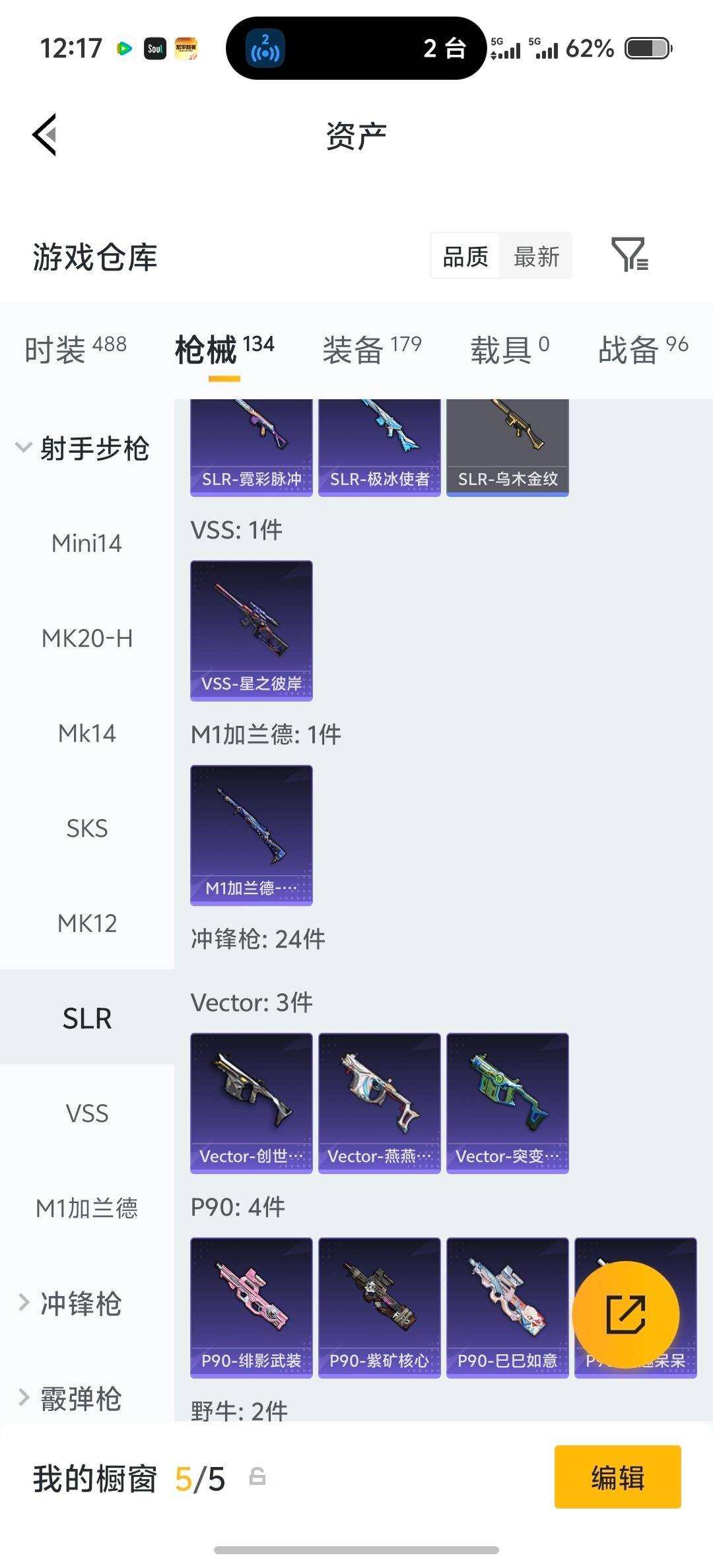Open the P90-绯影武装 skin thumbnail
The width and height of the screenshot is (713, 1568).
coord(251,1307)
